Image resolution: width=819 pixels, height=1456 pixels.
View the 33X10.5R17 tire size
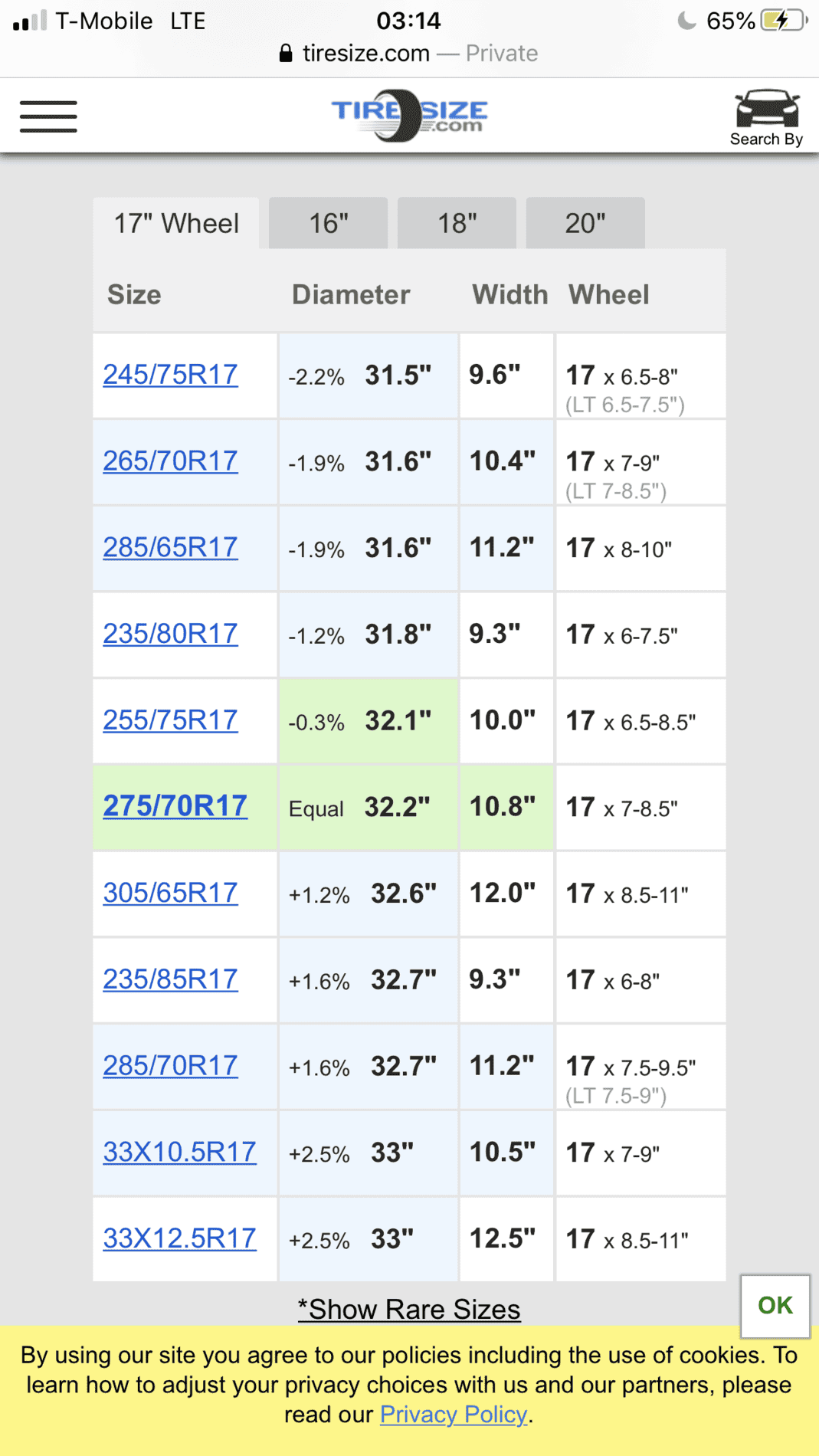point(179,1153)
